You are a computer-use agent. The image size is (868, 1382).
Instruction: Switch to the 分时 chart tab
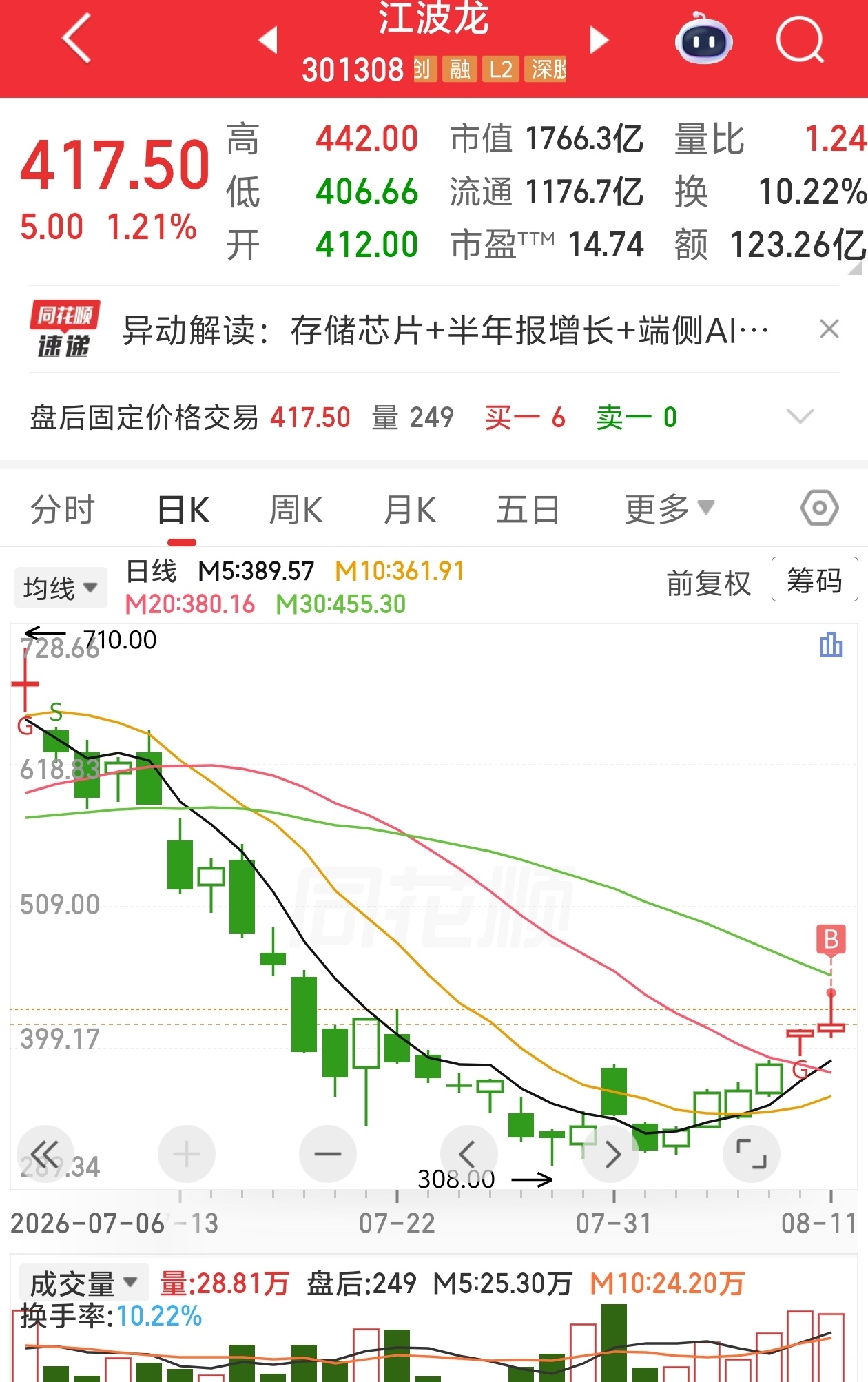coord(63,510)
